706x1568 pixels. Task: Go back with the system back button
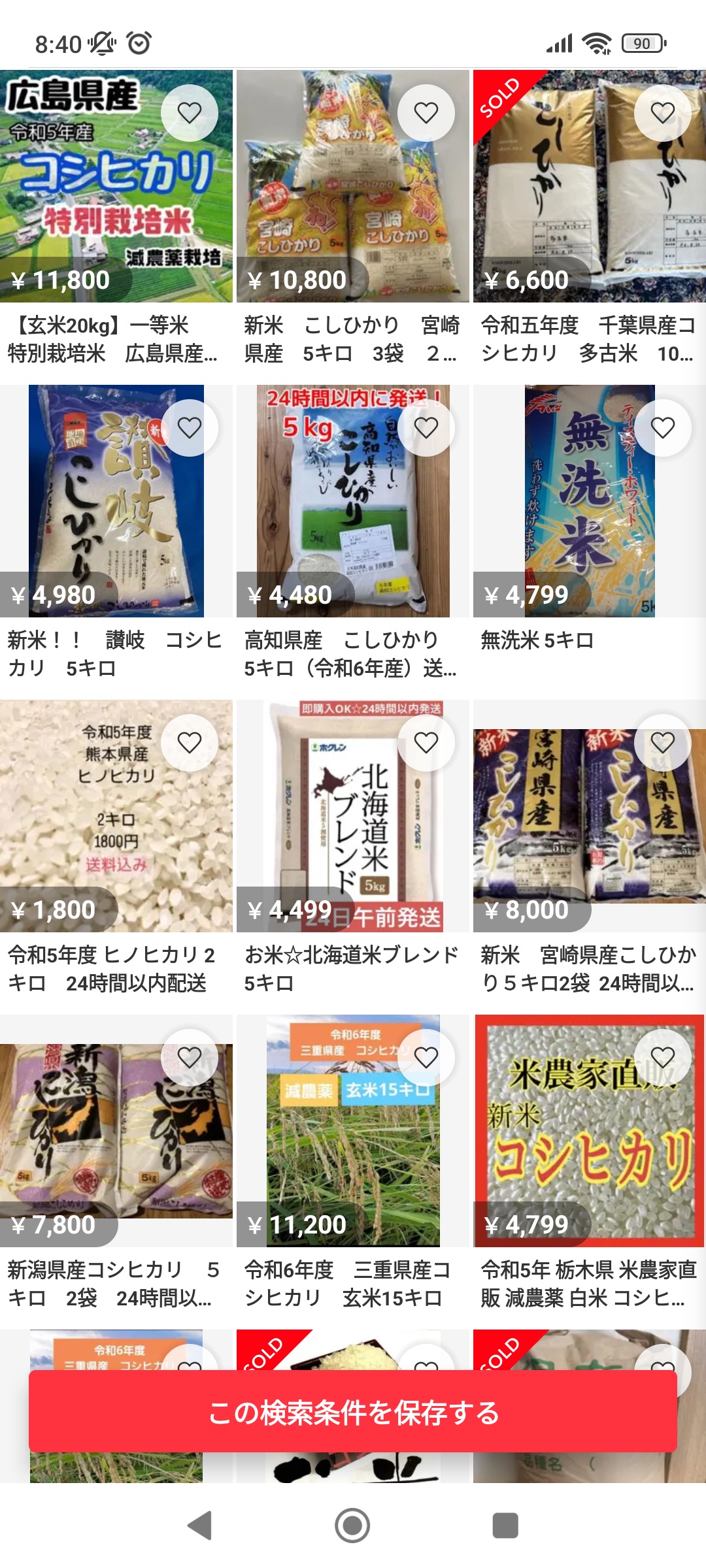point(199,1526)
